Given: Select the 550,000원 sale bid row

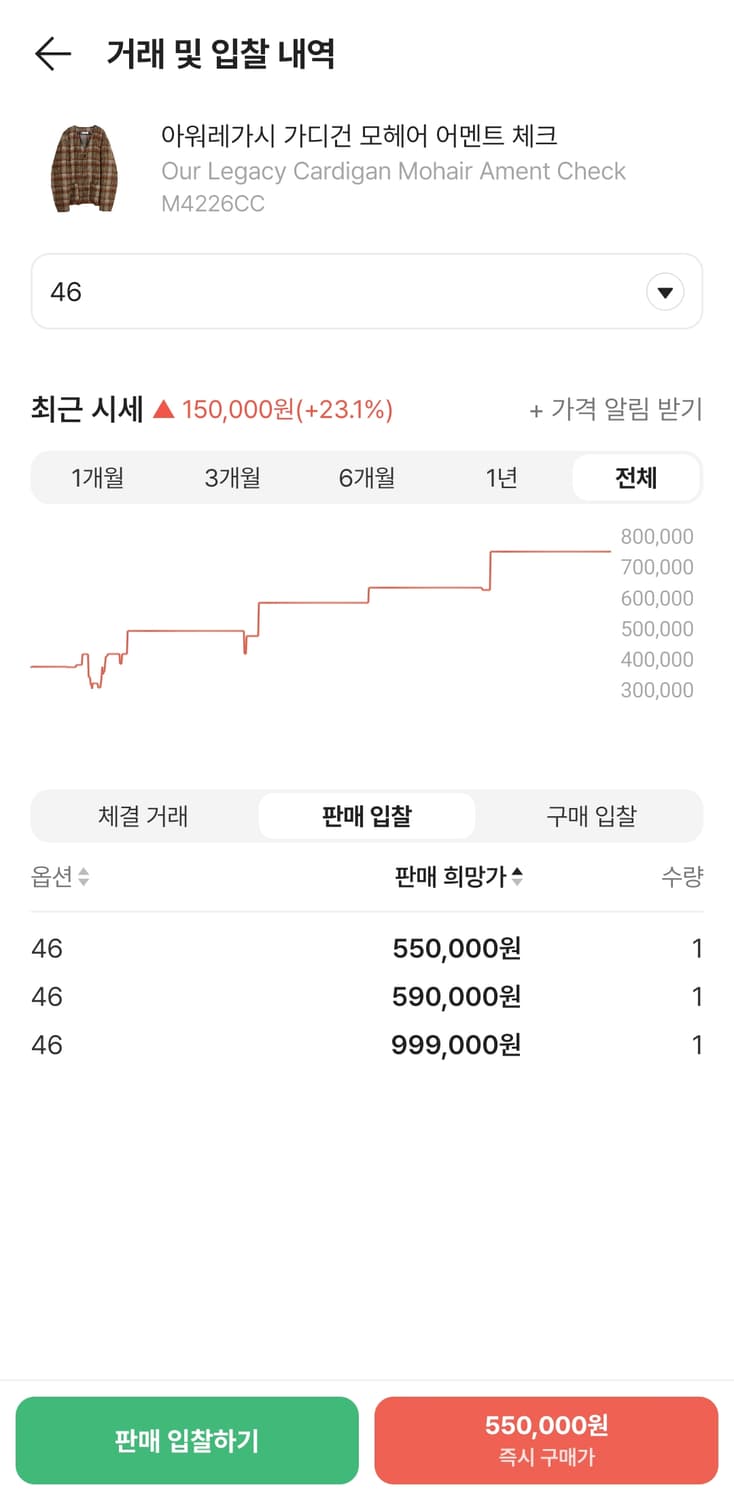Looking at the screenshot, I should tap(366, 948).
